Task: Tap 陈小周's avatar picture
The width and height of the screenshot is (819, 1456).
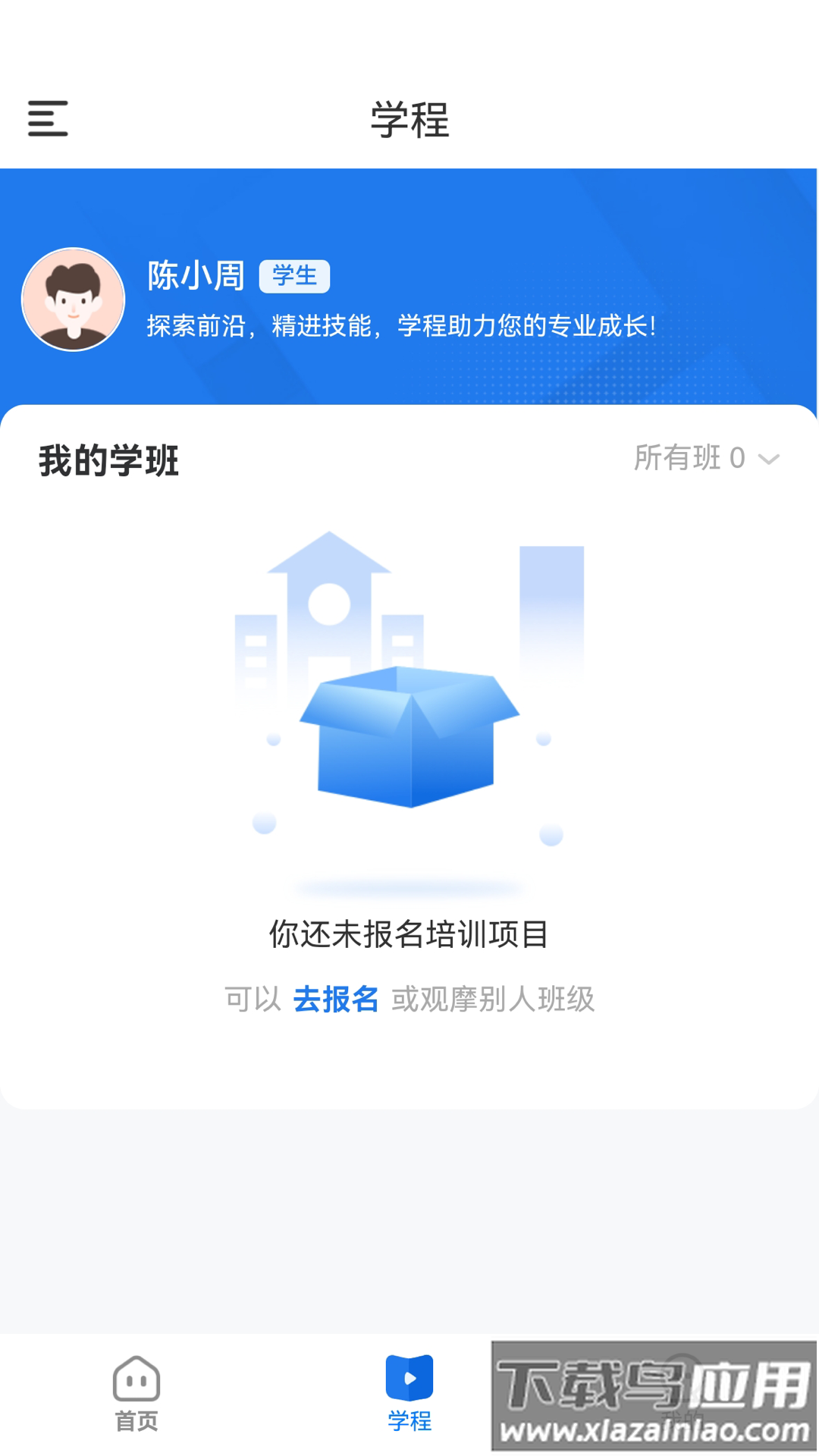Action: 72,300
